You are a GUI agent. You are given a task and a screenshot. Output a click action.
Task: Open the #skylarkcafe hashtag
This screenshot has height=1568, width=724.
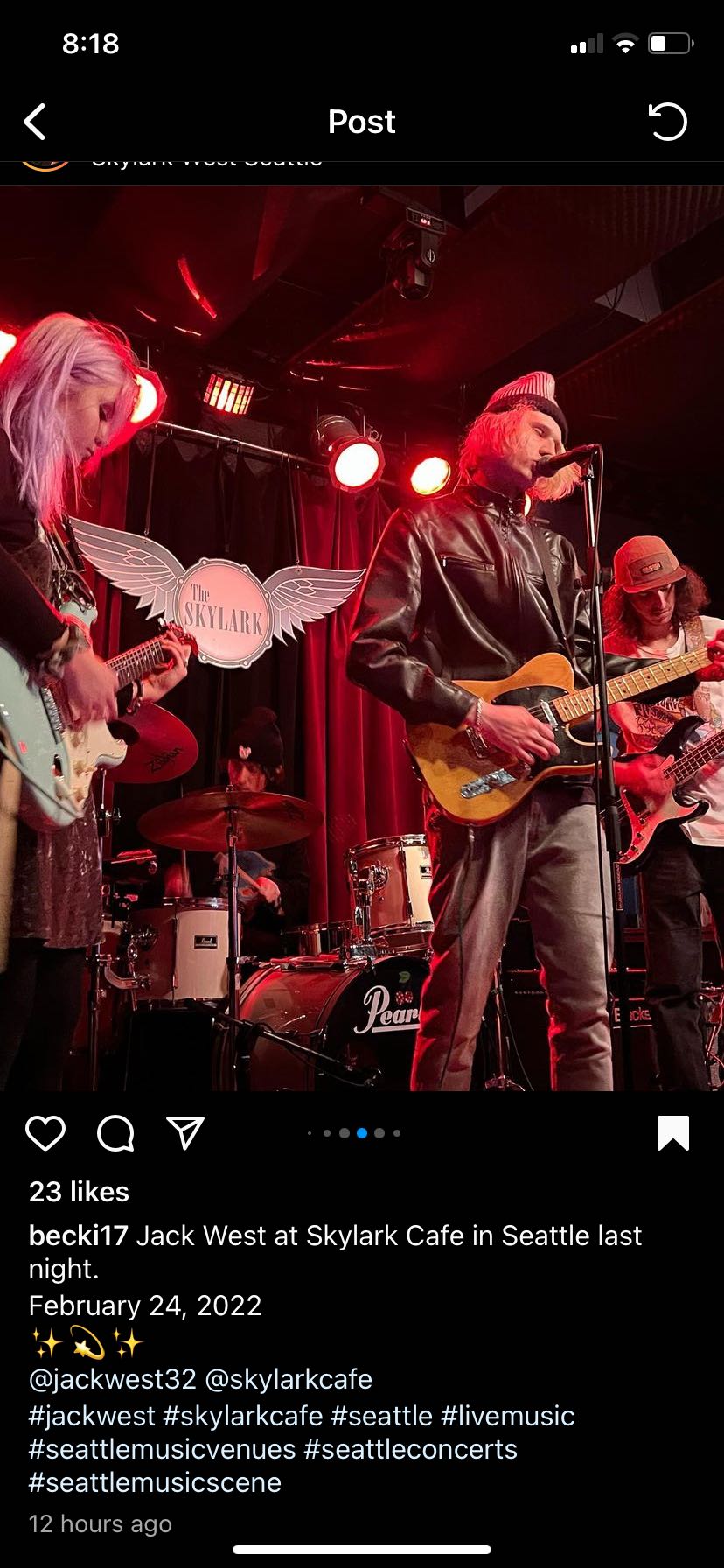tap(243, 1416)
